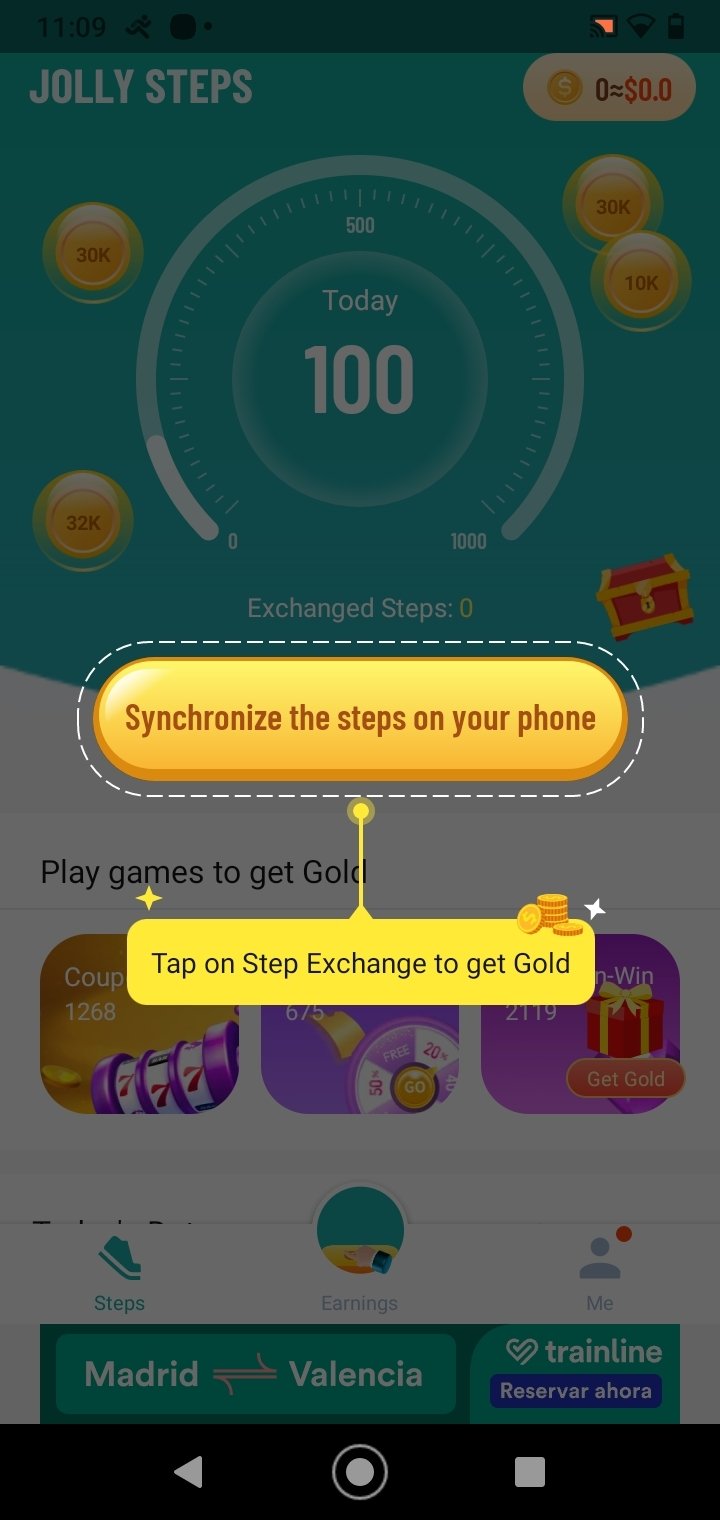Open the slot machine game card
Viewport: 720px width, 1520px height.
pyautogui.click(x=139, y=1024)
